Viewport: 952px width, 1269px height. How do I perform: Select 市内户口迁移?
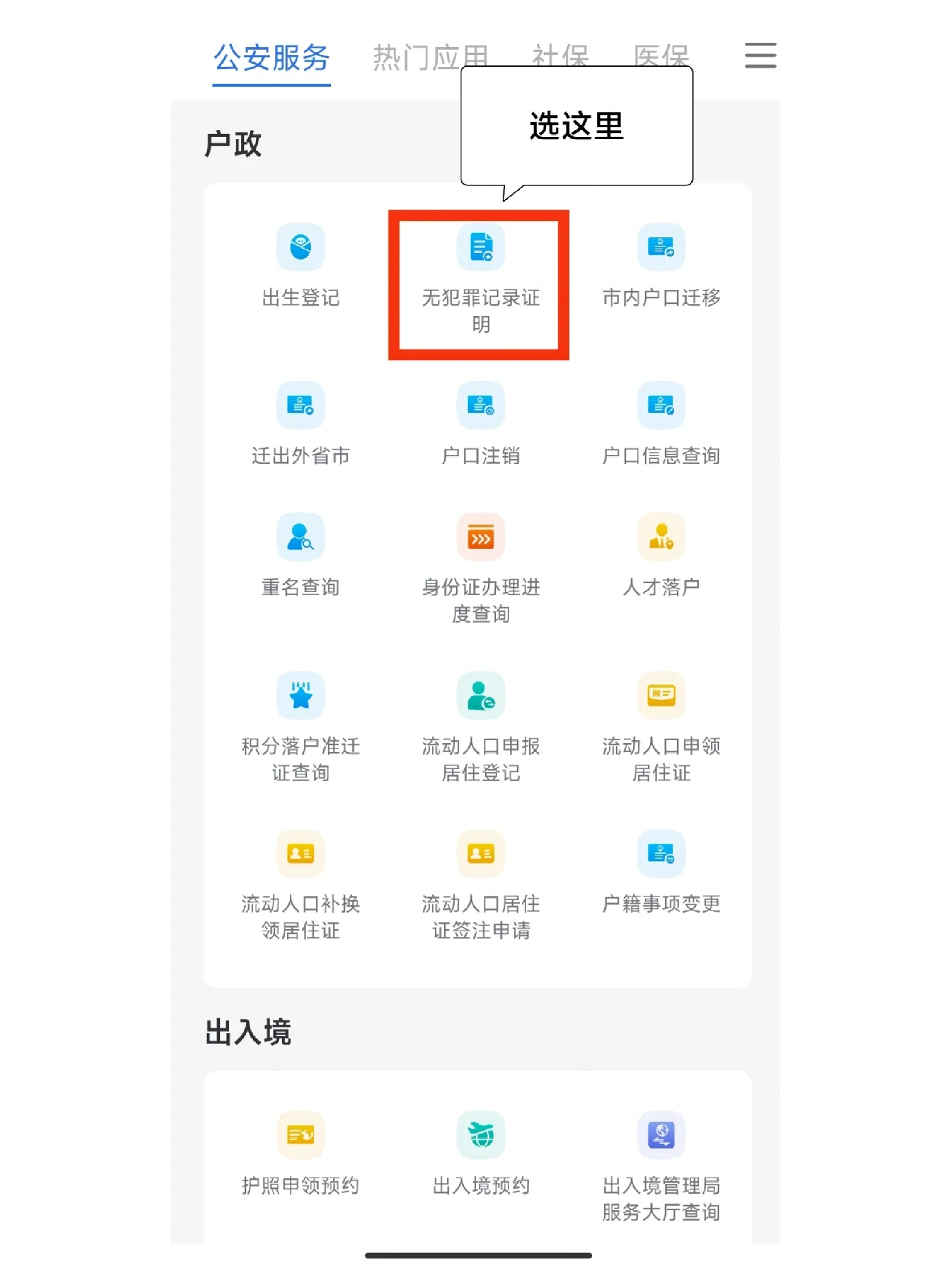pyautogui.click(x=660, y=266)
